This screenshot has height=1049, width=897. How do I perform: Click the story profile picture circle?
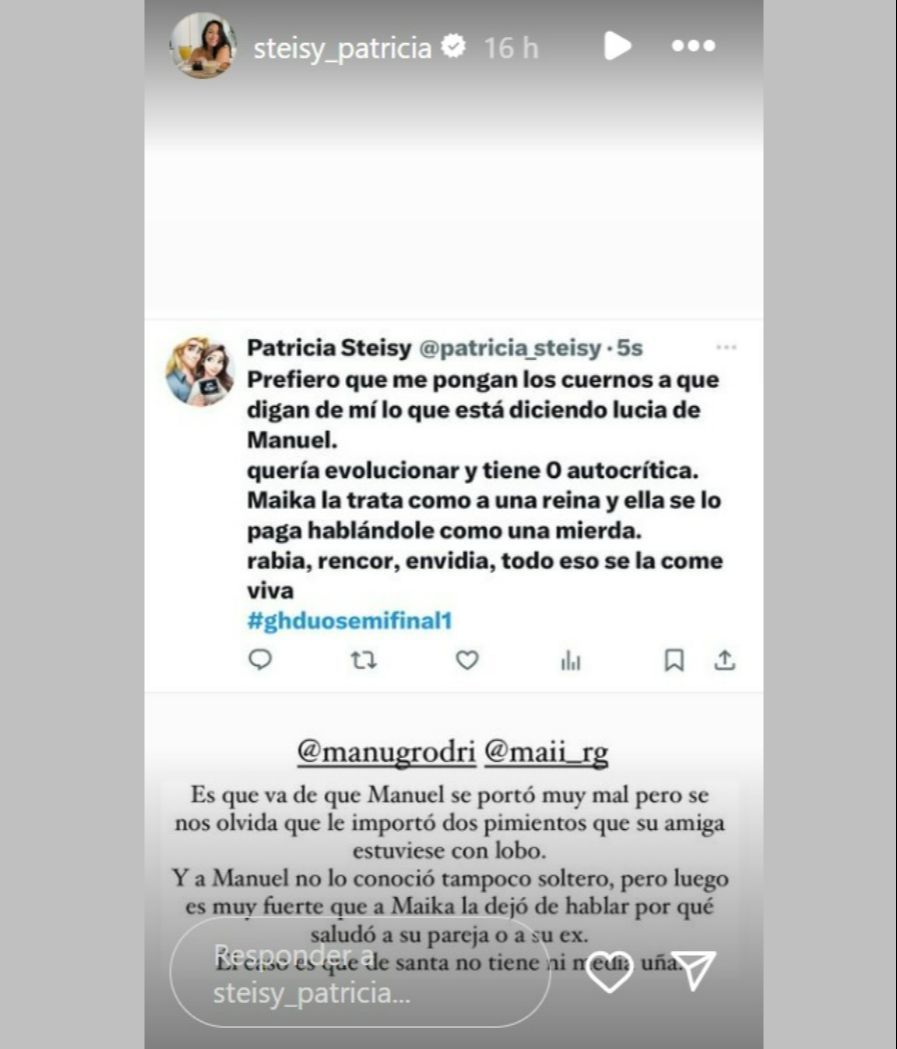tap(203, 46)
